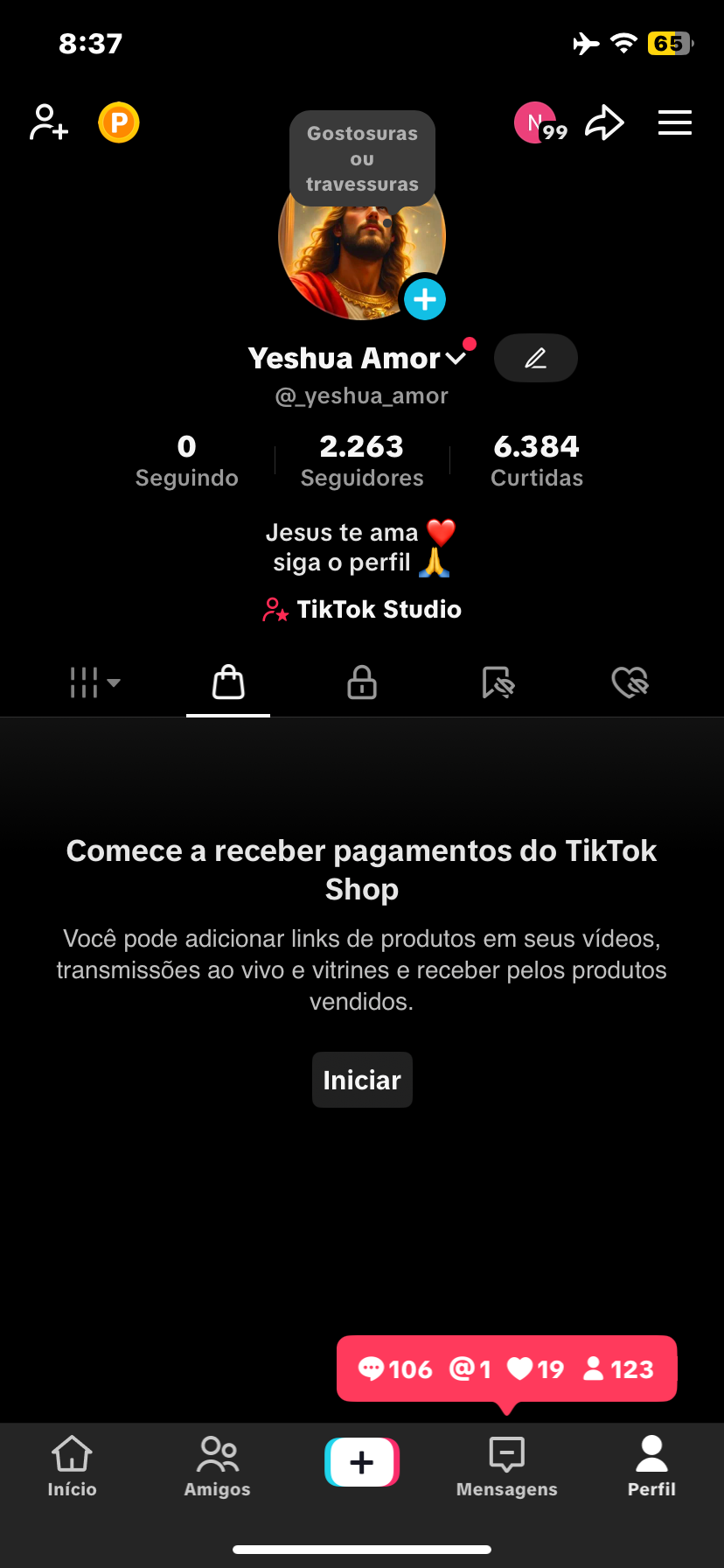Edit profile with the pencil button
The image size is (724, 1568).
535,358
